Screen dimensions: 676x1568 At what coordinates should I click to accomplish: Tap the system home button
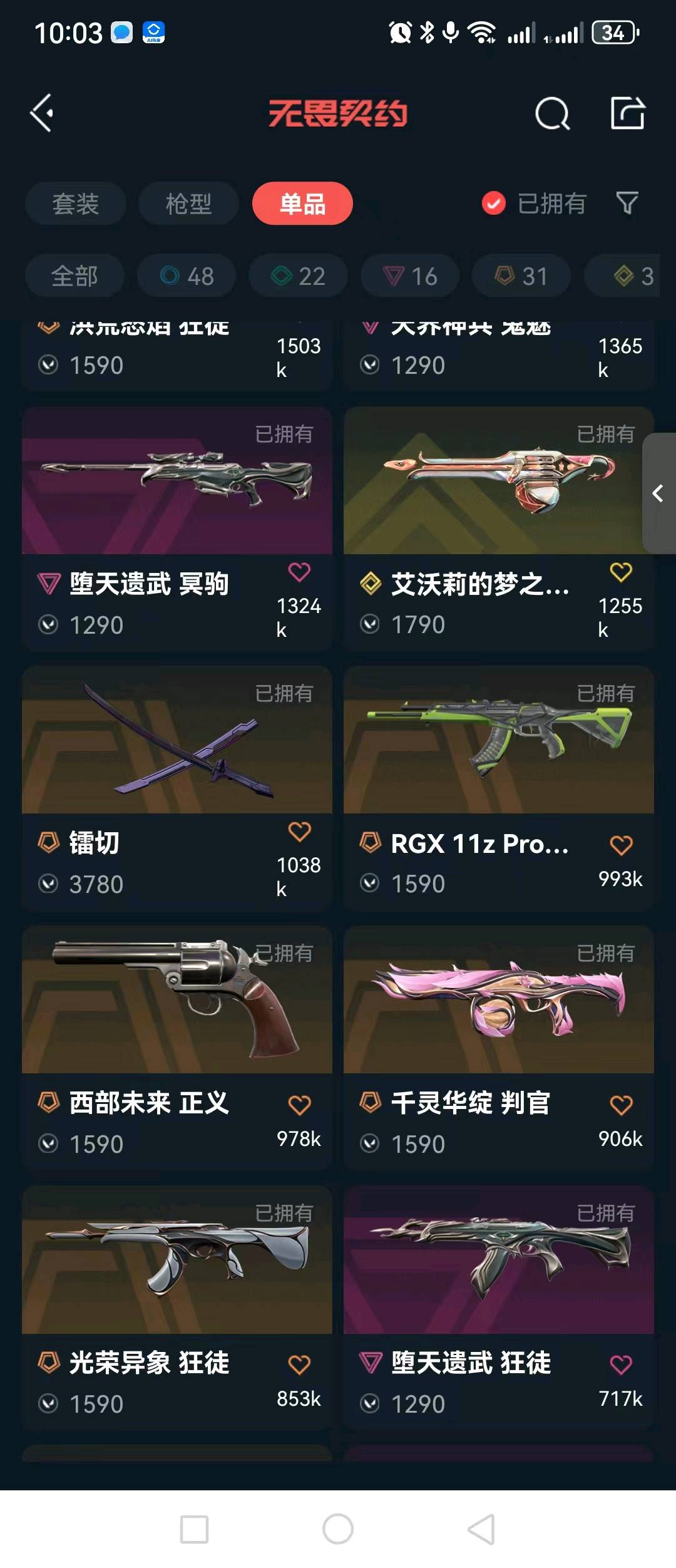coord(338,1529)
